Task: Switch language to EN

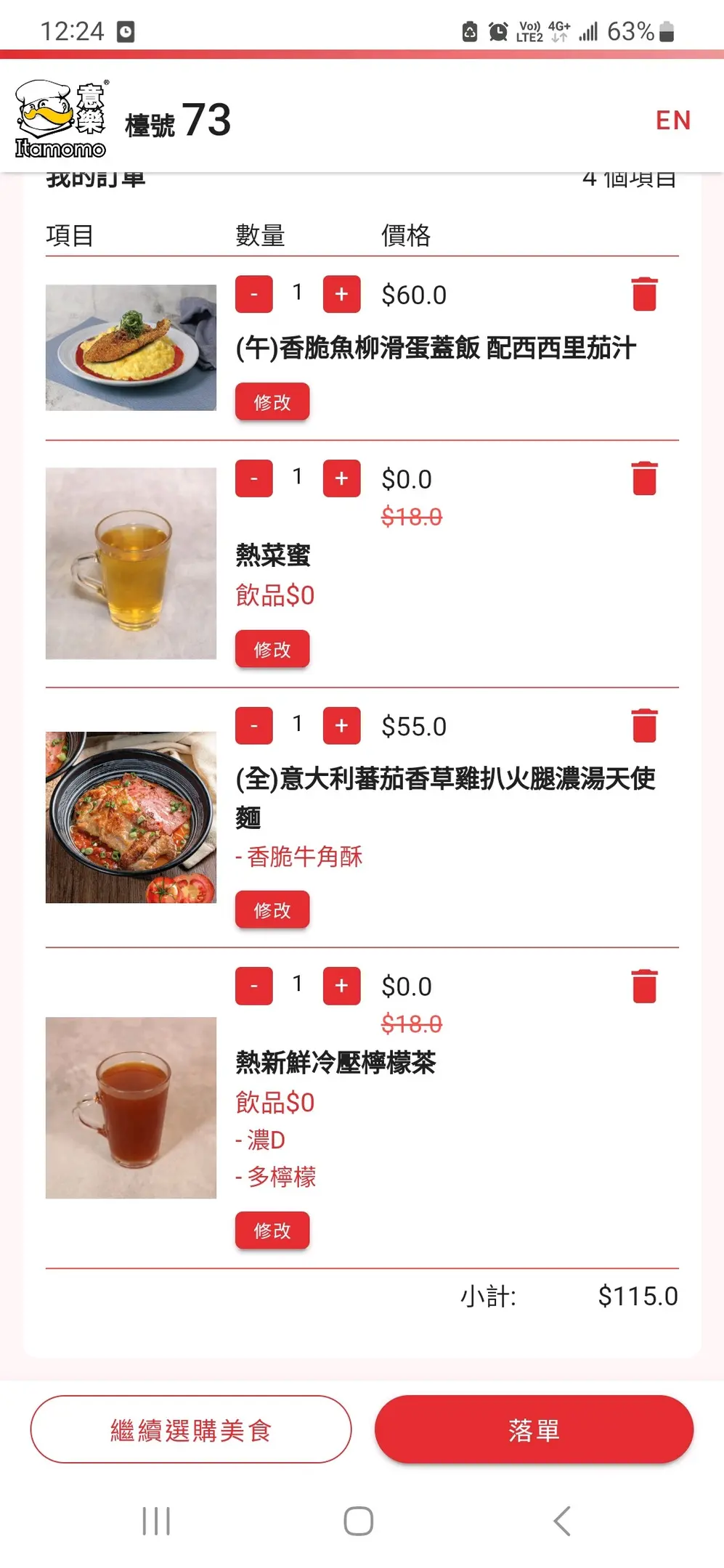Action: [x=672, y=121]
